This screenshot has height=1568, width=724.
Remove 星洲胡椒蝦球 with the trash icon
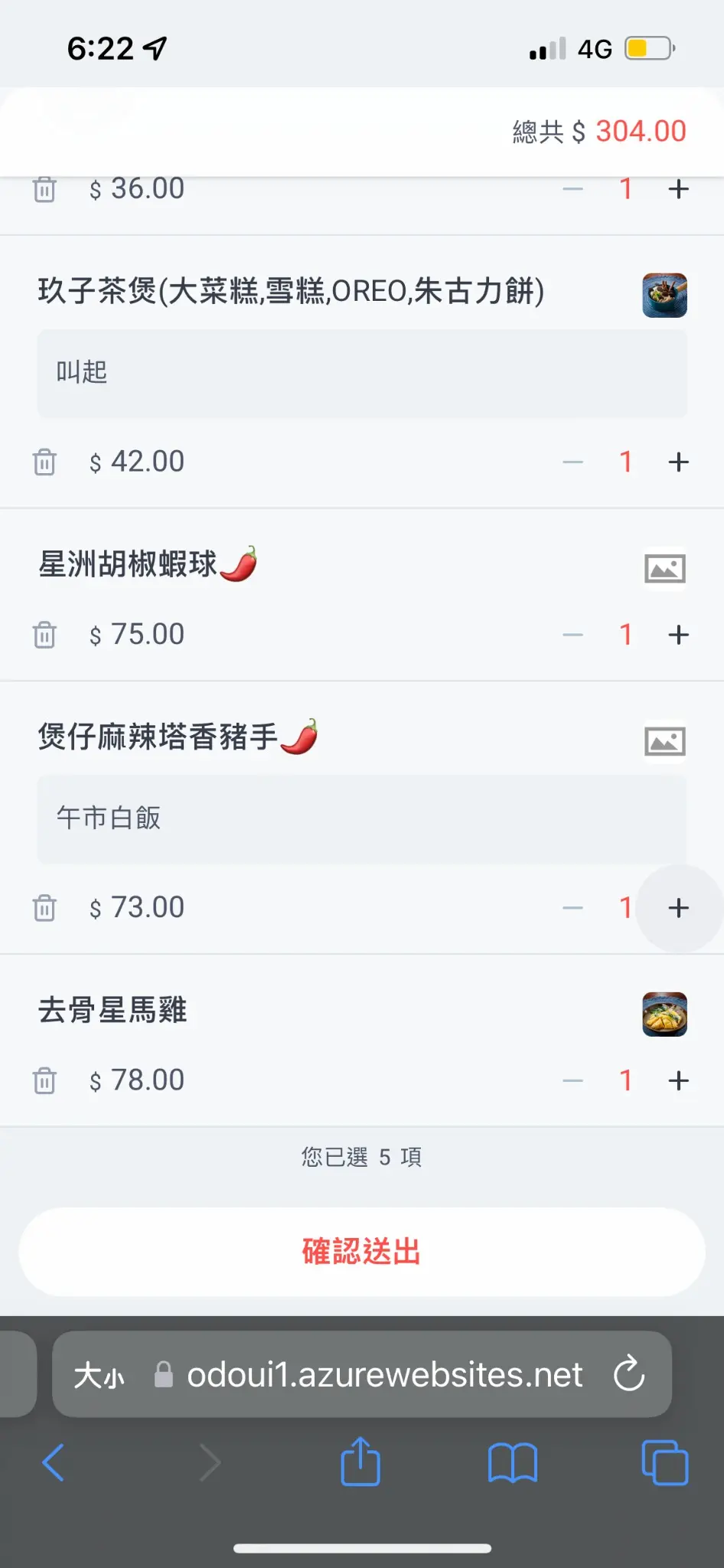point(44,635)
